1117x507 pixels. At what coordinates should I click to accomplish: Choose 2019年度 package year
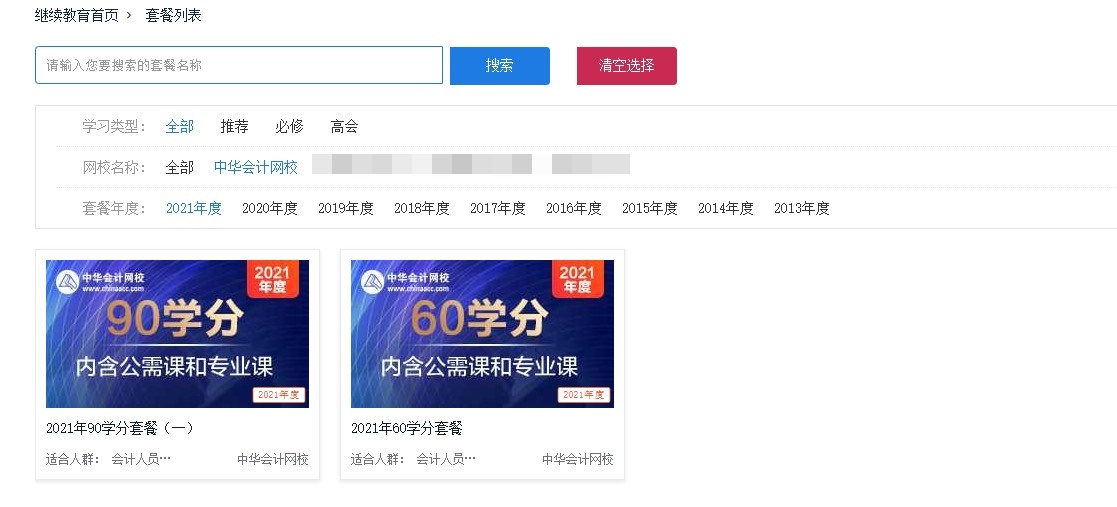[x=345, y=208]
